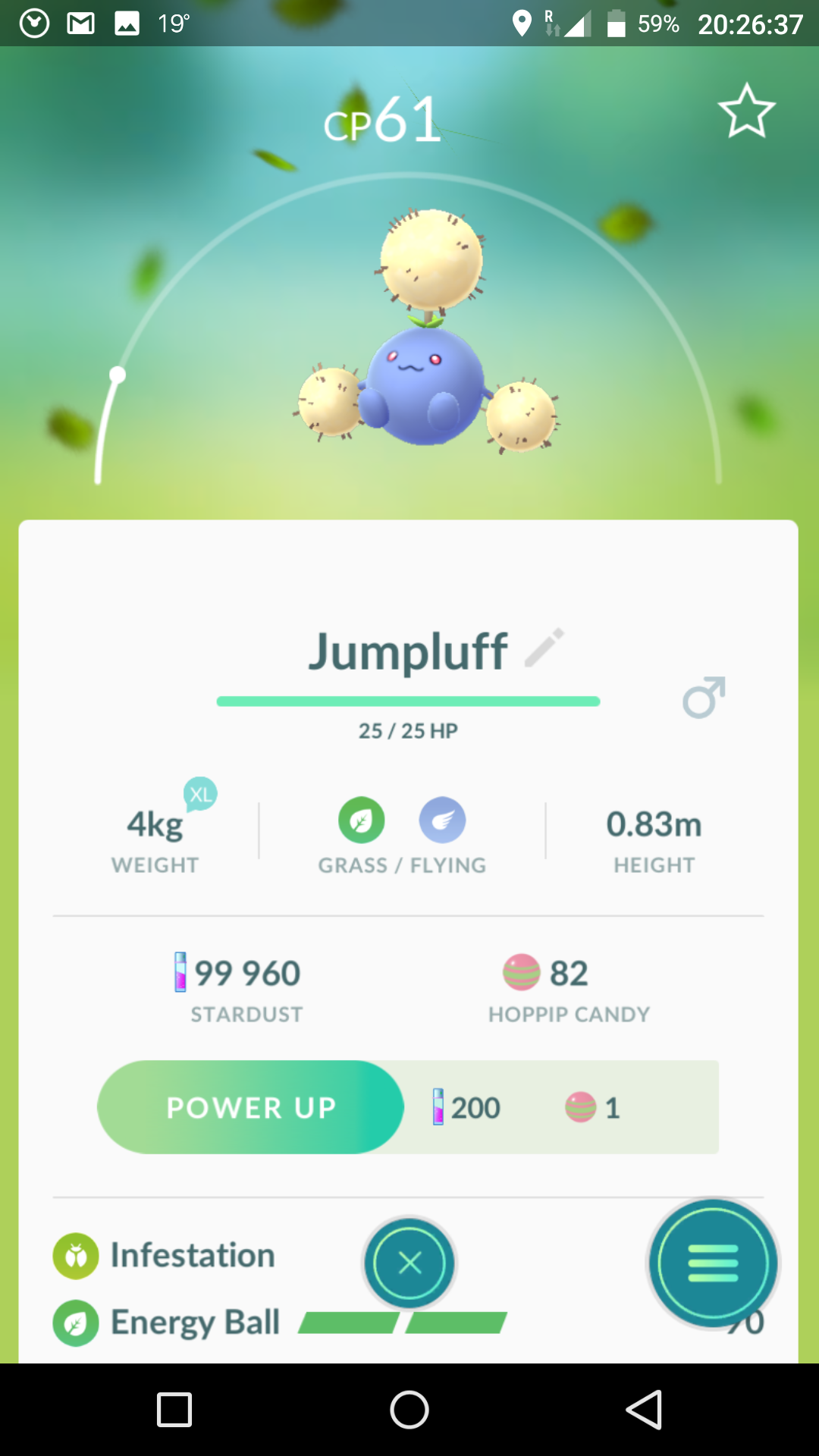The height and width of the screenshot is (1456, 819).
Task: Go back using the system back button
Action: point(644,1410)
